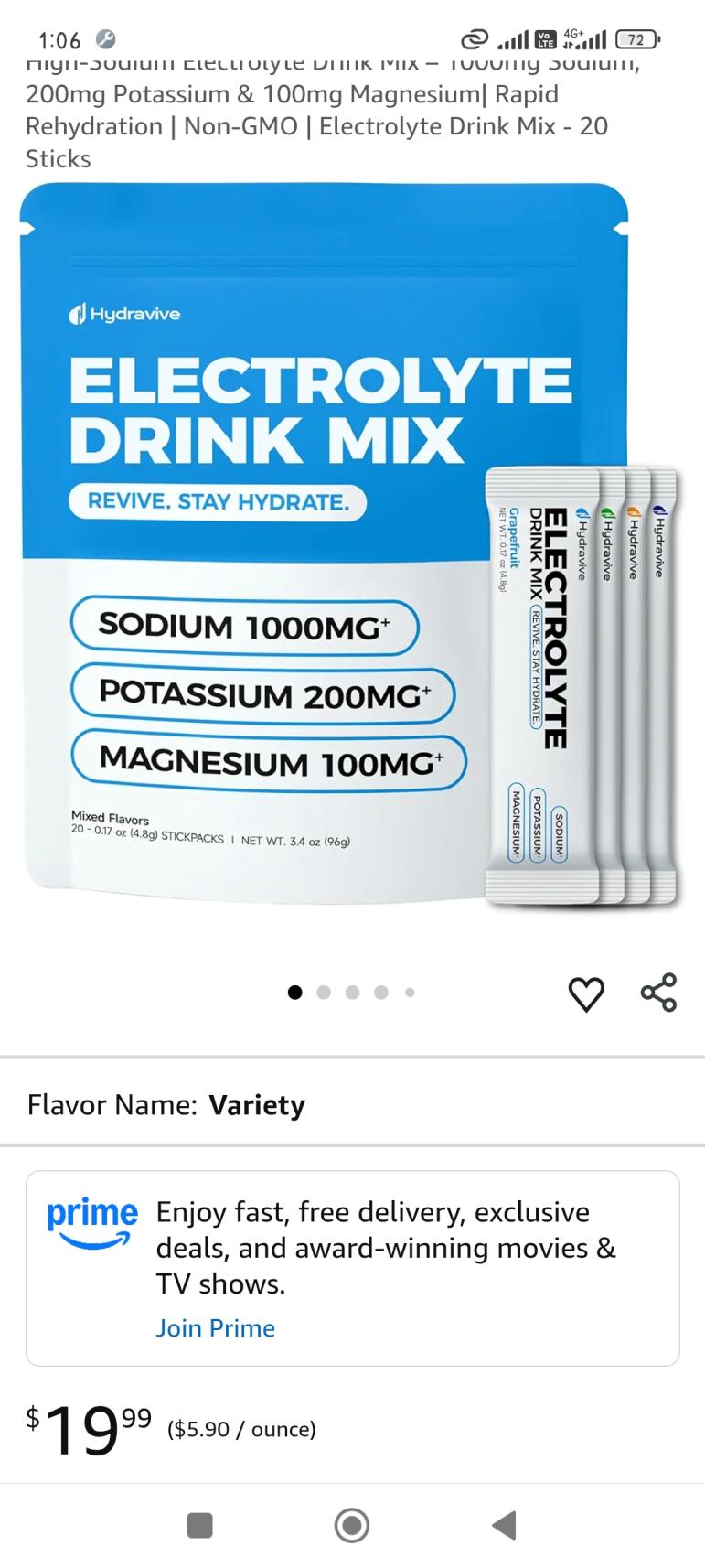705x1568 pixels.
Task: Go back using the system back button
Action: coord(504,1525)
